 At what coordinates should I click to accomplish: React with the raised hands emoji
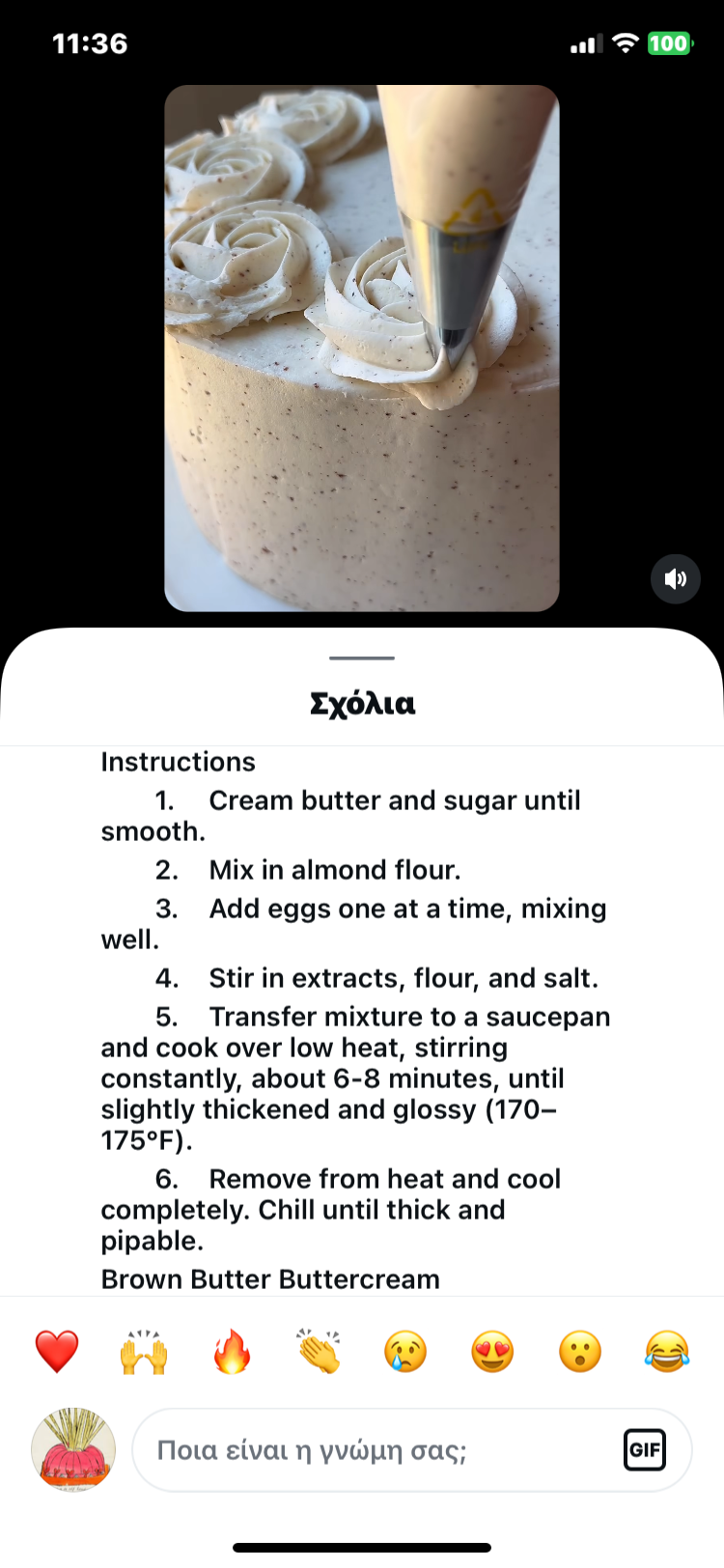144,1351
